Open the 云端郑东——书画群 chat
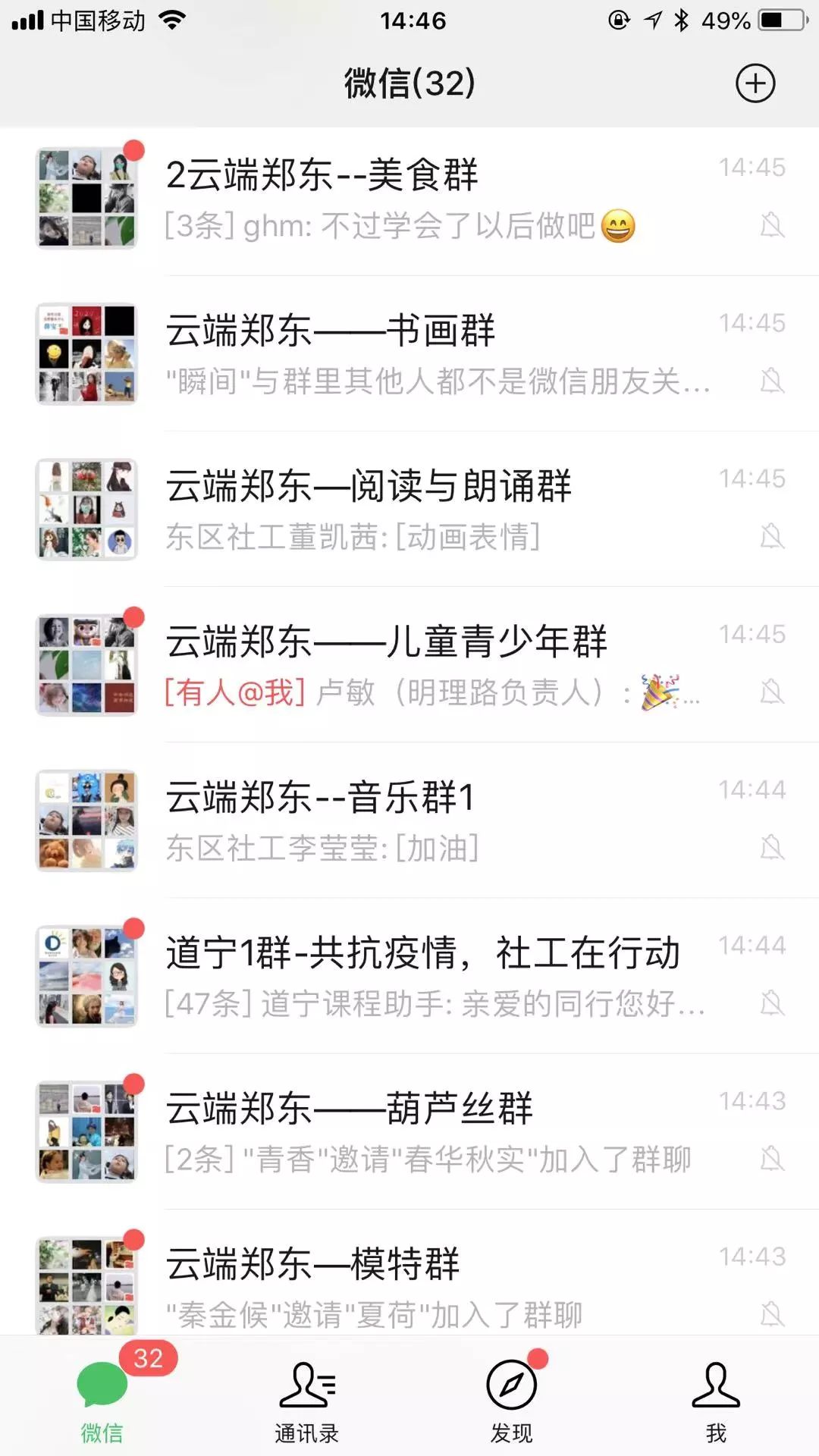819x1456 pixels. coord(409,354)
